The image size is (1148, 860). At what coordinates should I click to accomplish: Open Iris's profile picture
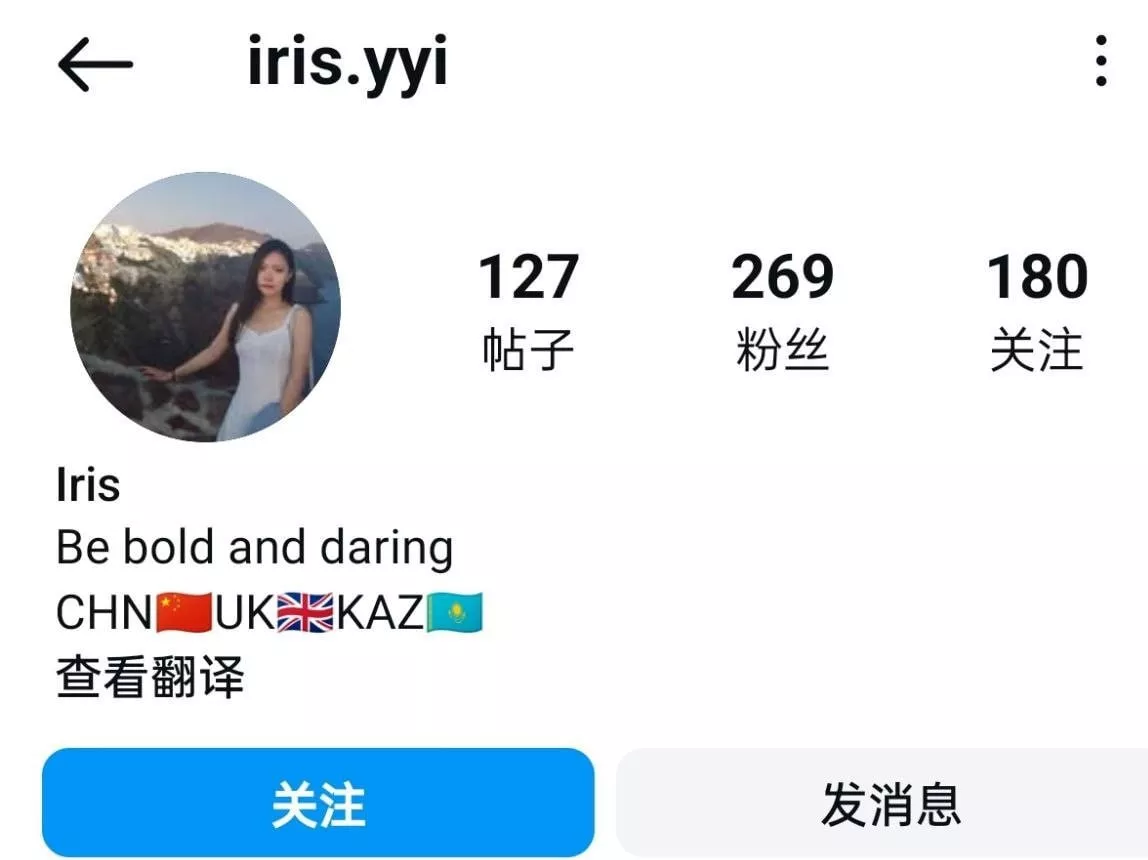point(206,307)
